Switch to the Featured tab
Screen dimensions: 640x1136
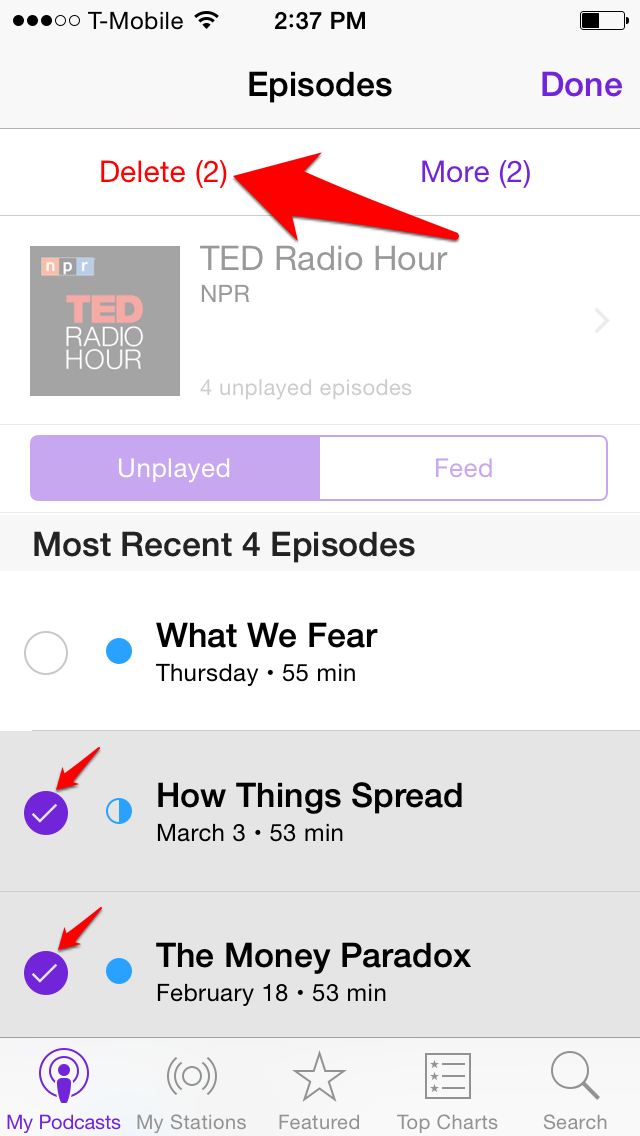[319, 1089]
